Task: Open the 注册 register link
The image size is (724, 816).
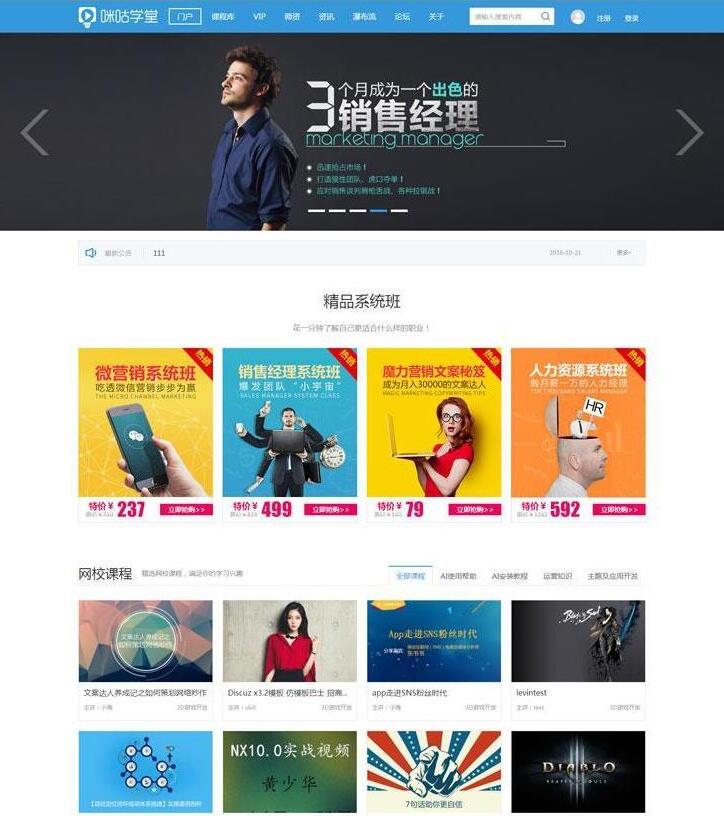Action: pos(604,18)
